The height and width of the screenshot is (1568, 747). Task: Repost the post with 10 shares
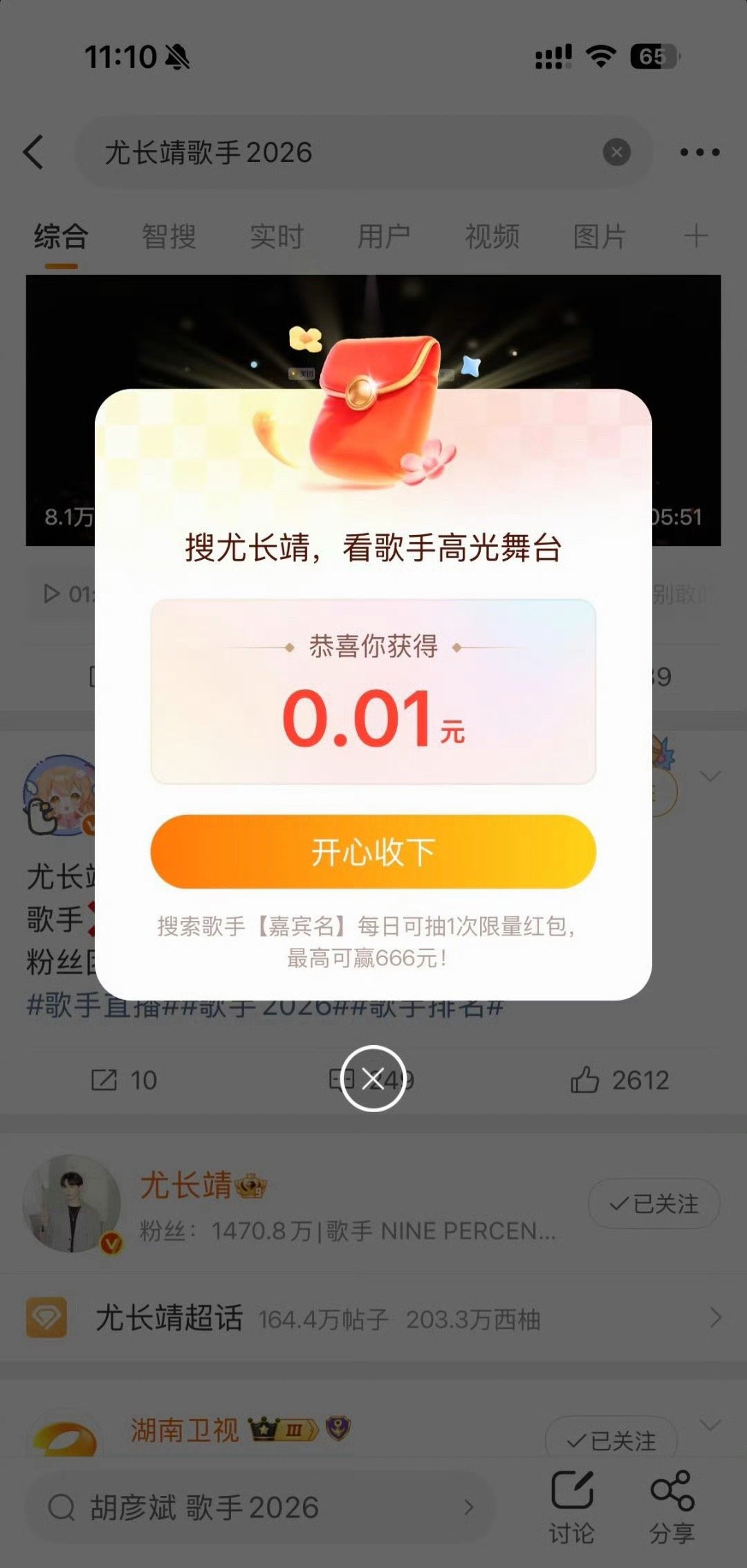click(x=124, y=1080)
